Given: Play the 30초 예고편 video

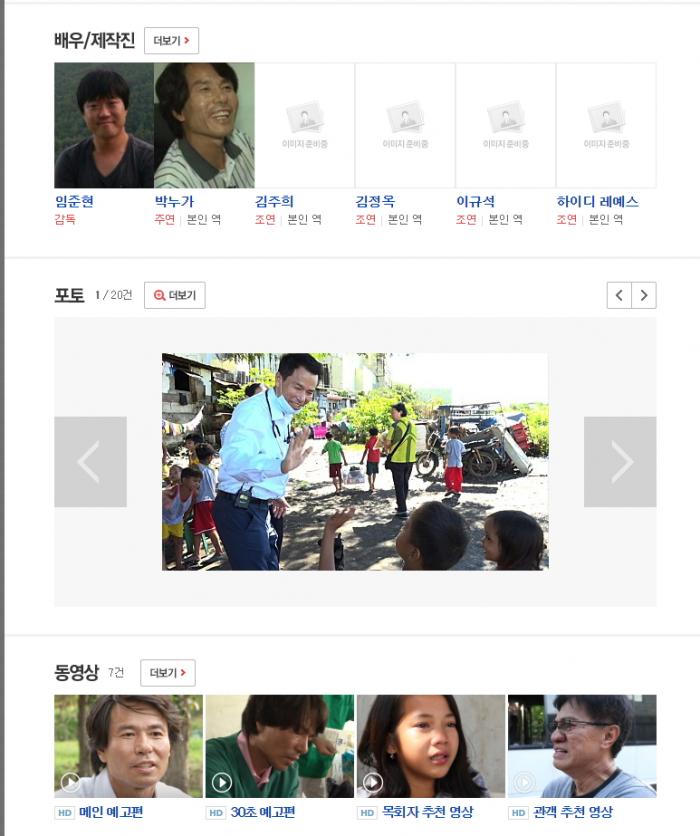Looking at the screenshot, I should (279, 746).
